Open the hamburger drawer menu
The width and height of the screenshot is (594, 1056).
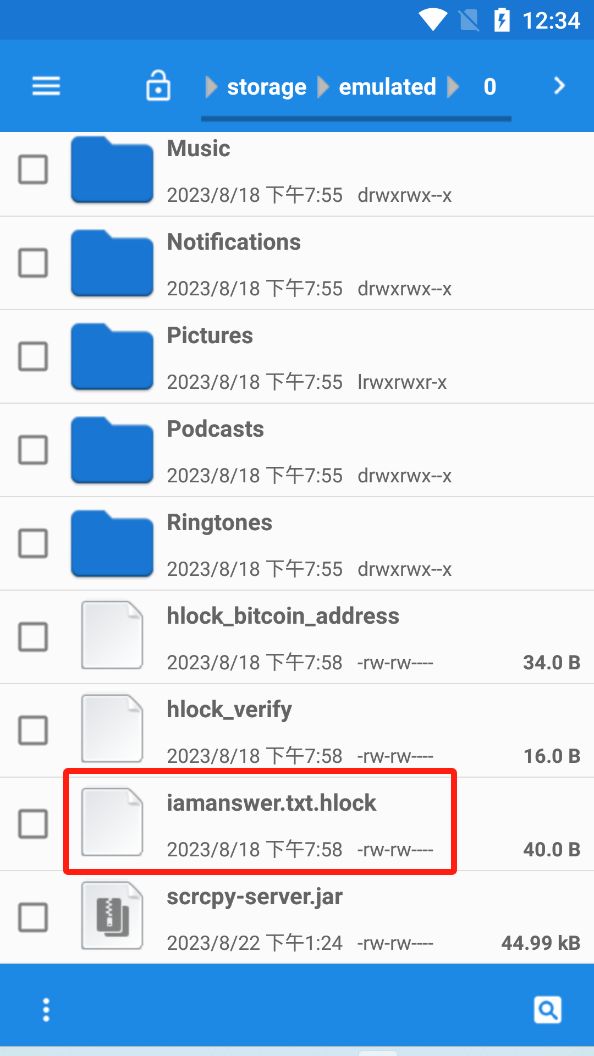(46, 86)
